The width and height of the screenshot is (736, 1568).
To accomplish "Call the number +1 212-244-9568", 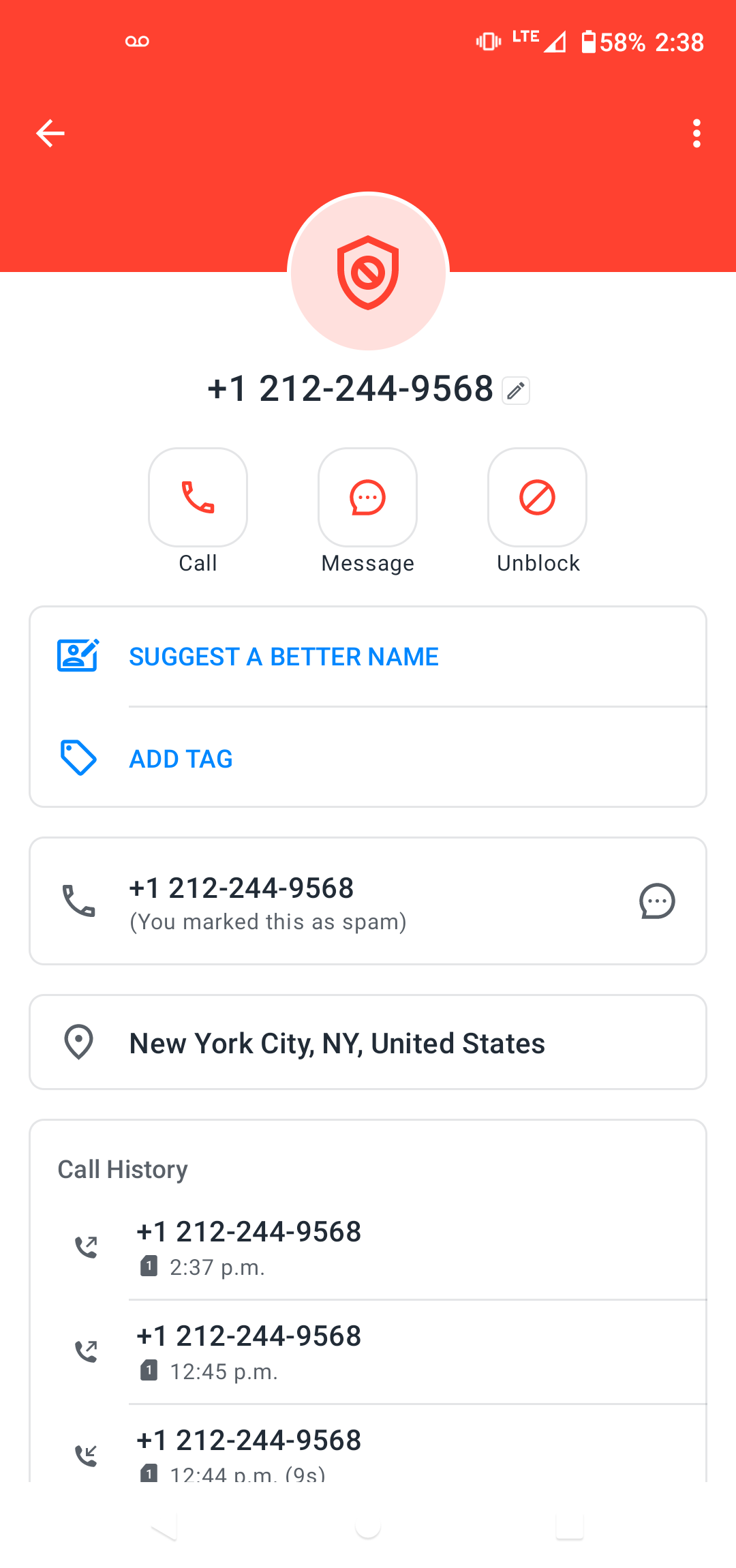I will coord(198,498).
